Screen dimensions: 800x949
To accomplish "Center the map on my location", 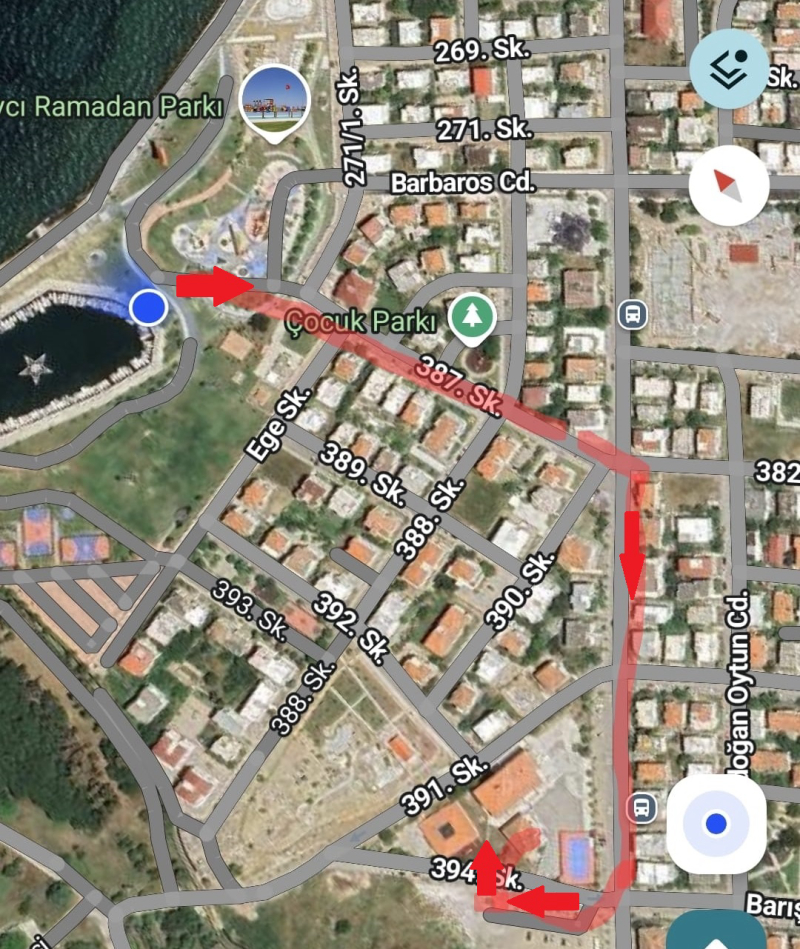I will (715, 823).
